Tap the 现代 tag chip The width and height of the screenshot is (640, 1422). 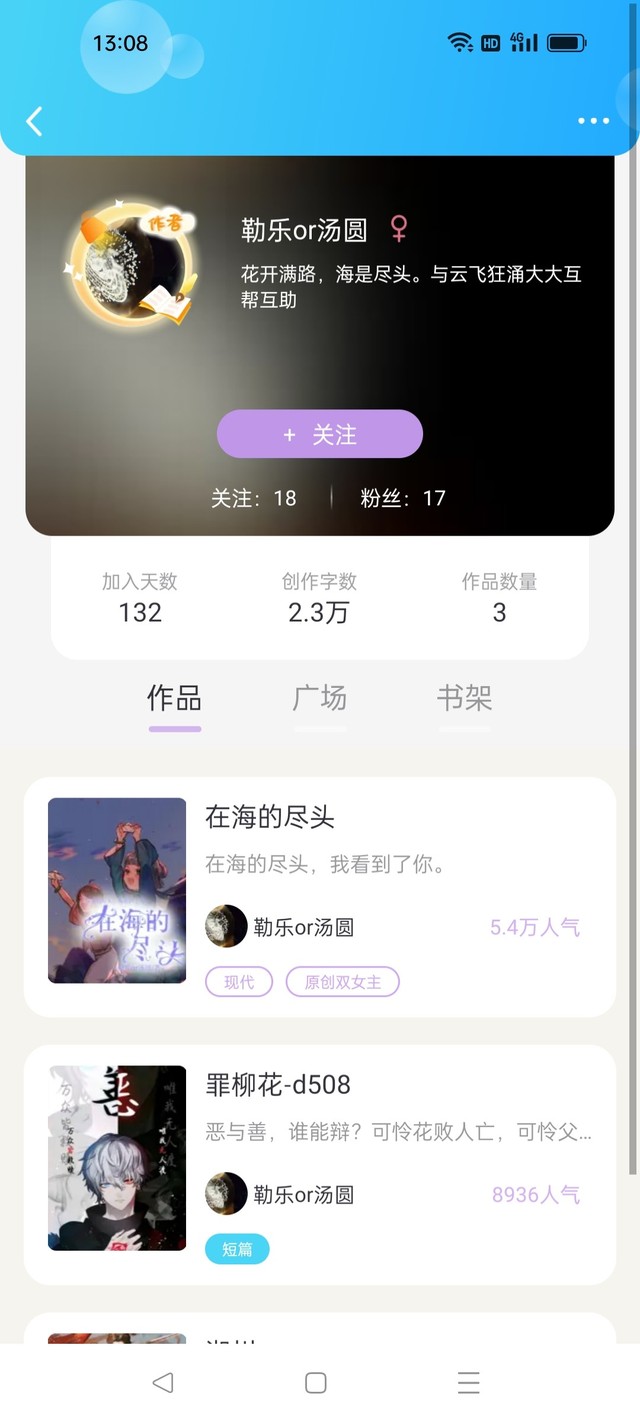click(239, 982)
